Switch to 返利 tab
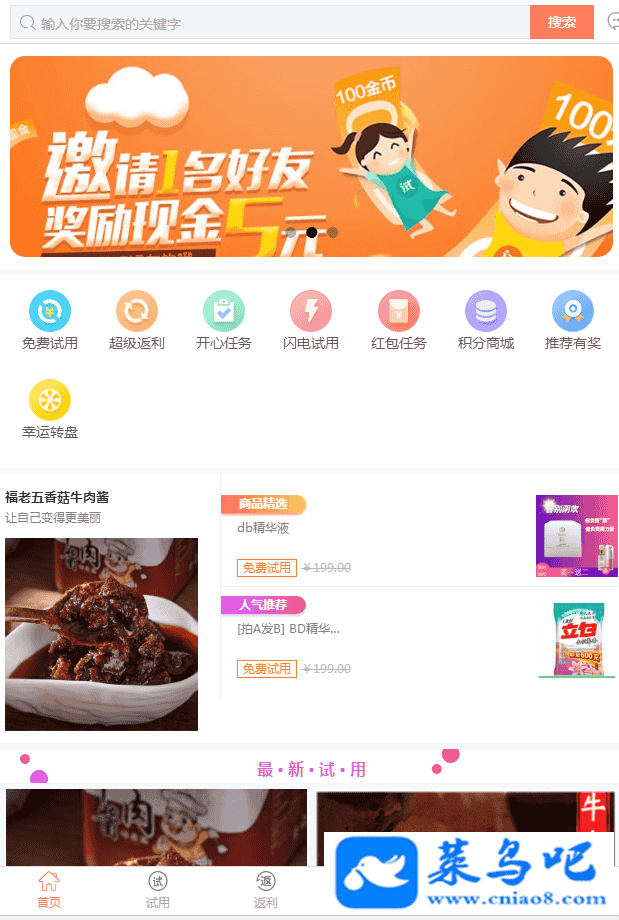This screenshot has height=920, width=619. (265, 889)
